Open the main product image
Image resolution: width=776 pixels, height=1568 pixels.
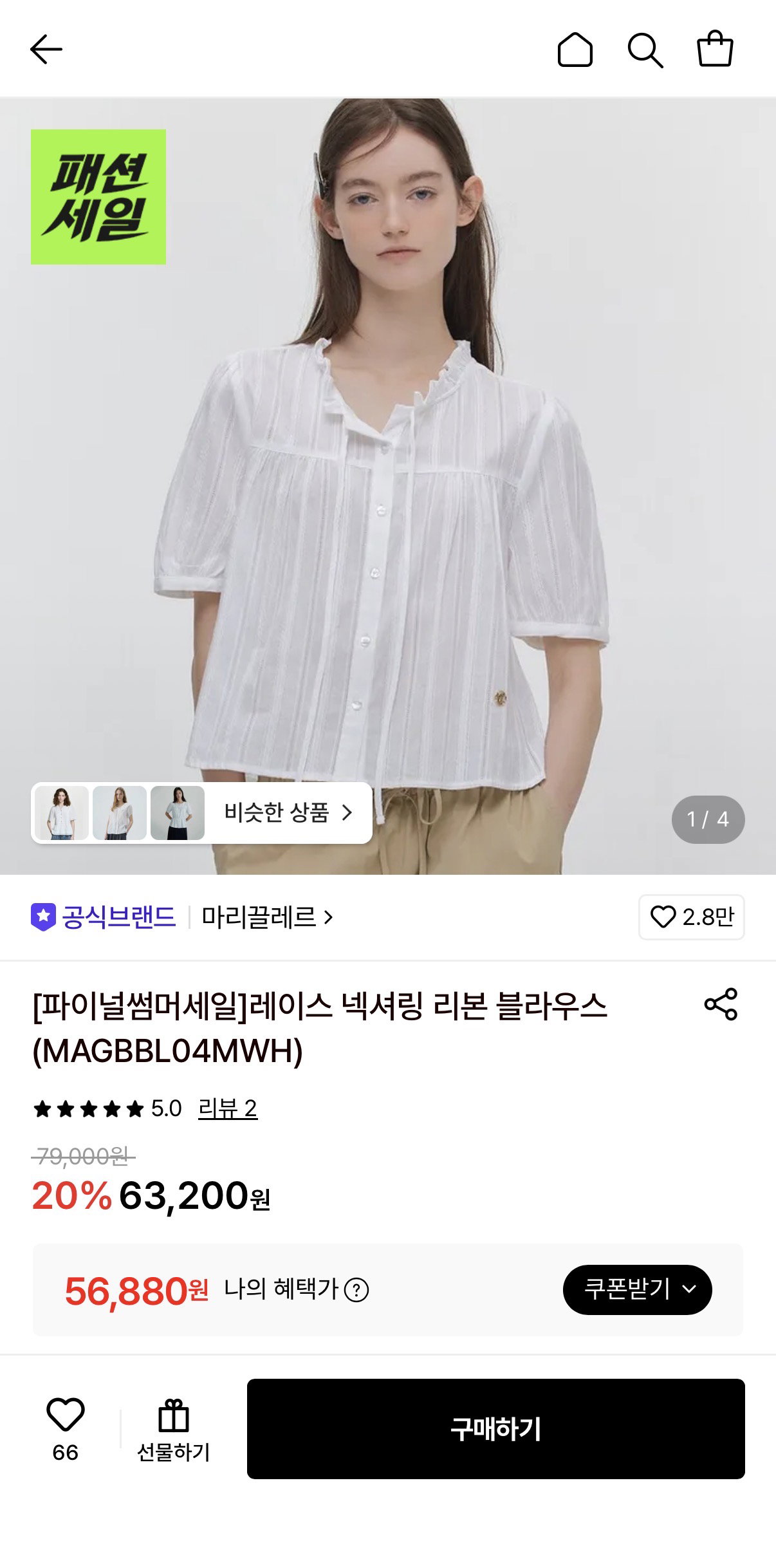[388, 486]
